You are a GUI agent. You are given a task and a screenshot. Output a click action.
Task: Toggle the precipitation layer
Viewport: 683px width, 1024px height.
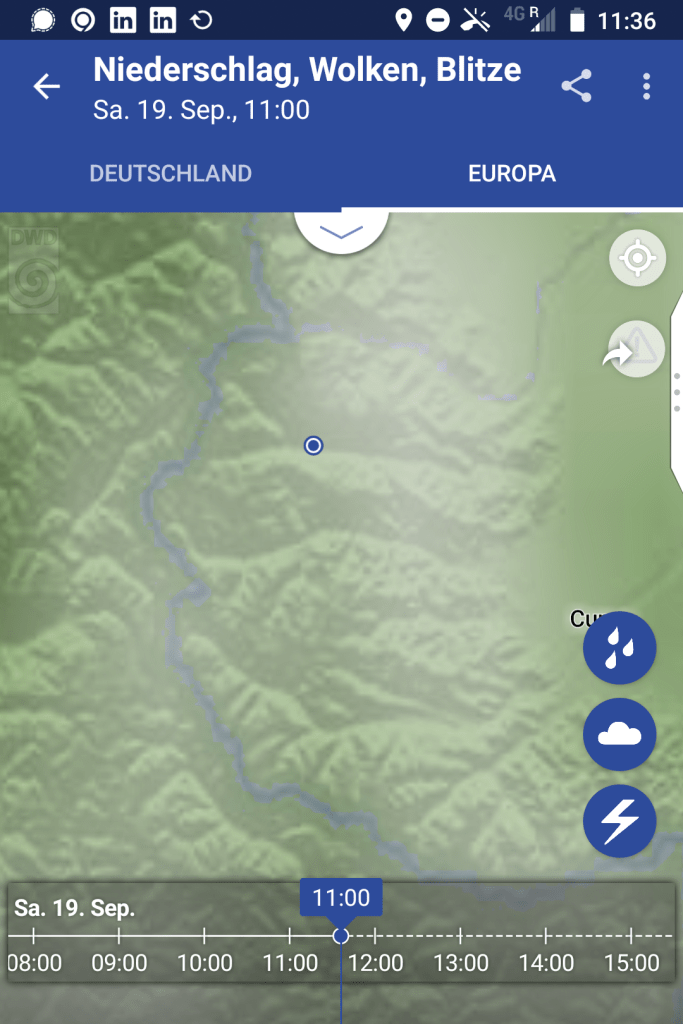pyautogui.click(x=619, y=648)
